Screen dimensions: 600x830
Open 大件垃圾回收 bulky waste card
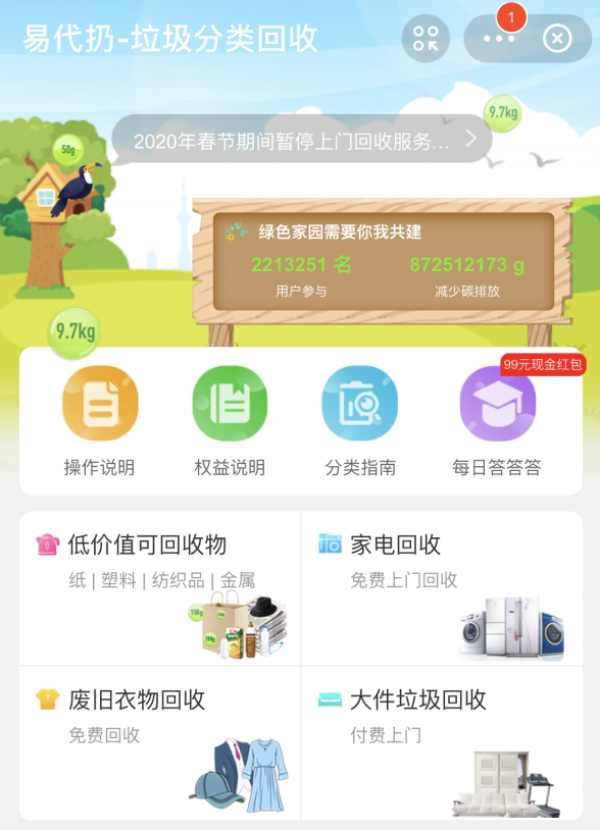[441, 743]
